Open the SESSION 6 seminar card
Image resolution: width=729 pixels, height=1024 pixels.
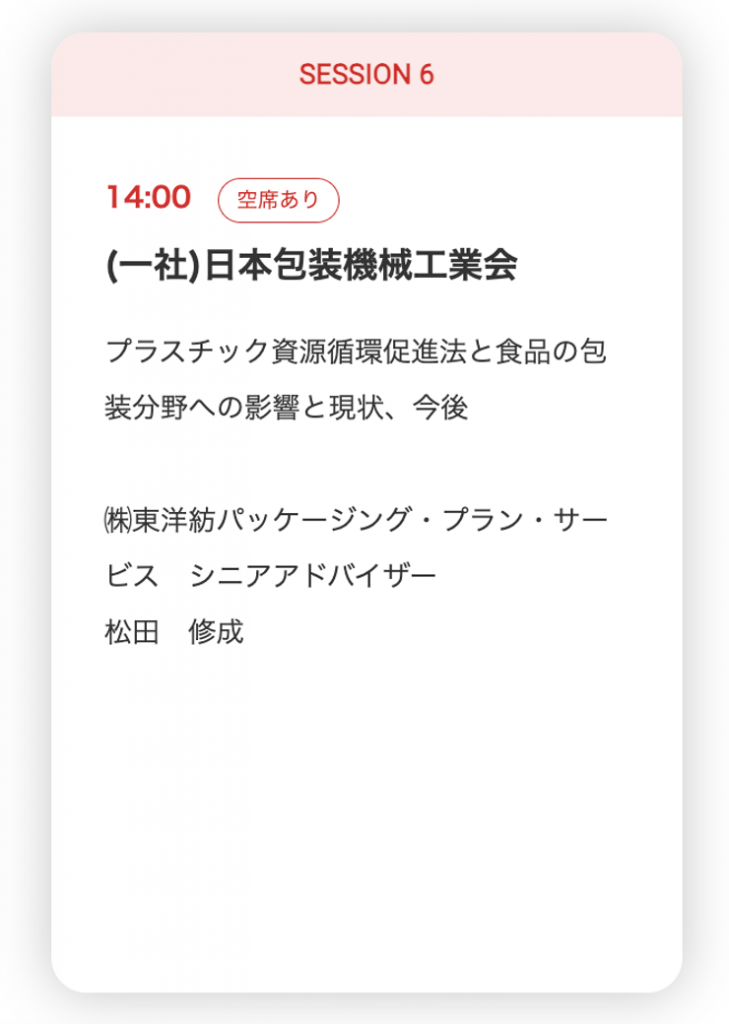pyautogui.click(x=366, y=400)
